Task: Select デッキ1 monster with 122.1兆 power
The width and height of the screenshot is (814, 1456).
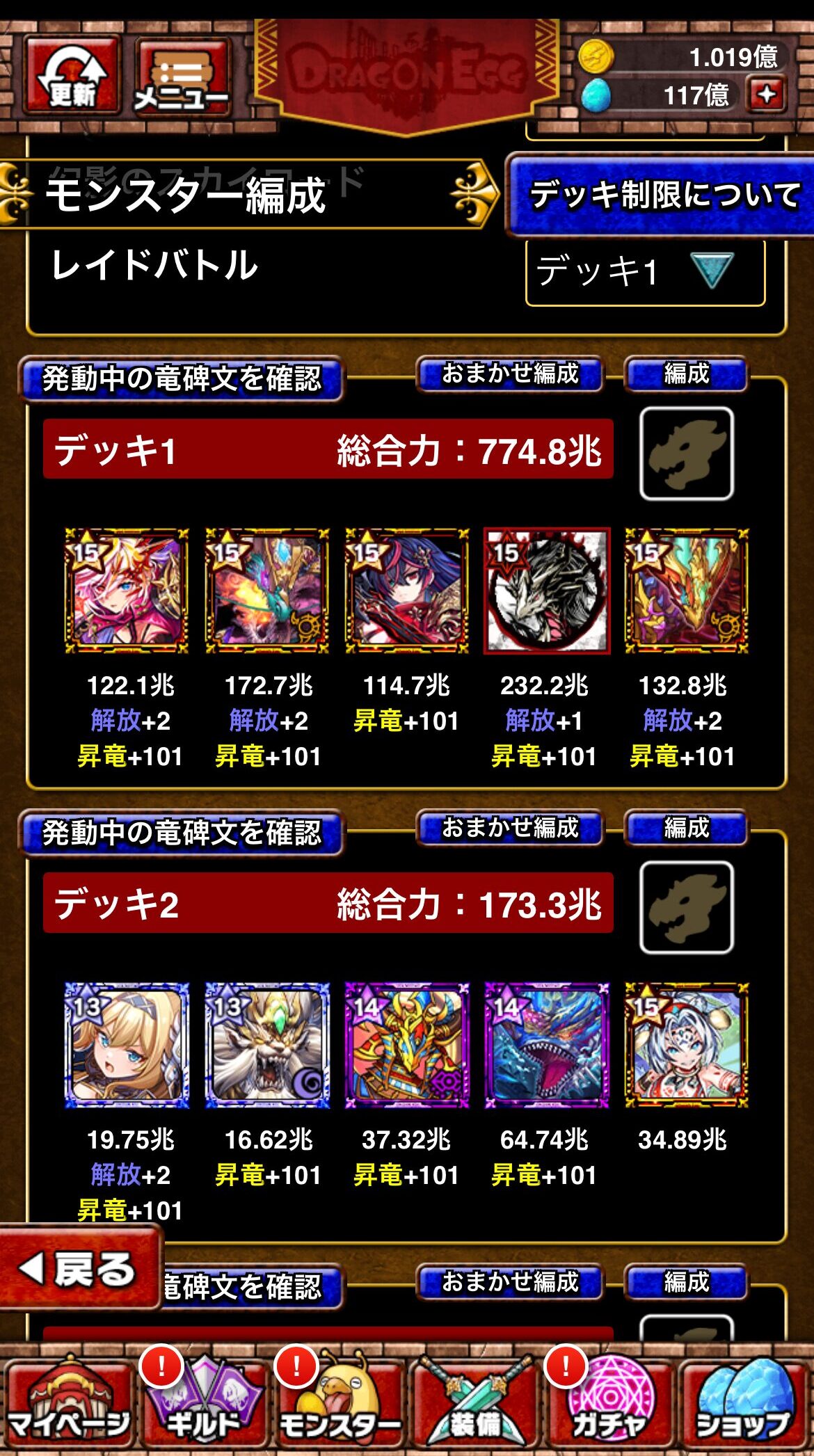Action: 127,591
